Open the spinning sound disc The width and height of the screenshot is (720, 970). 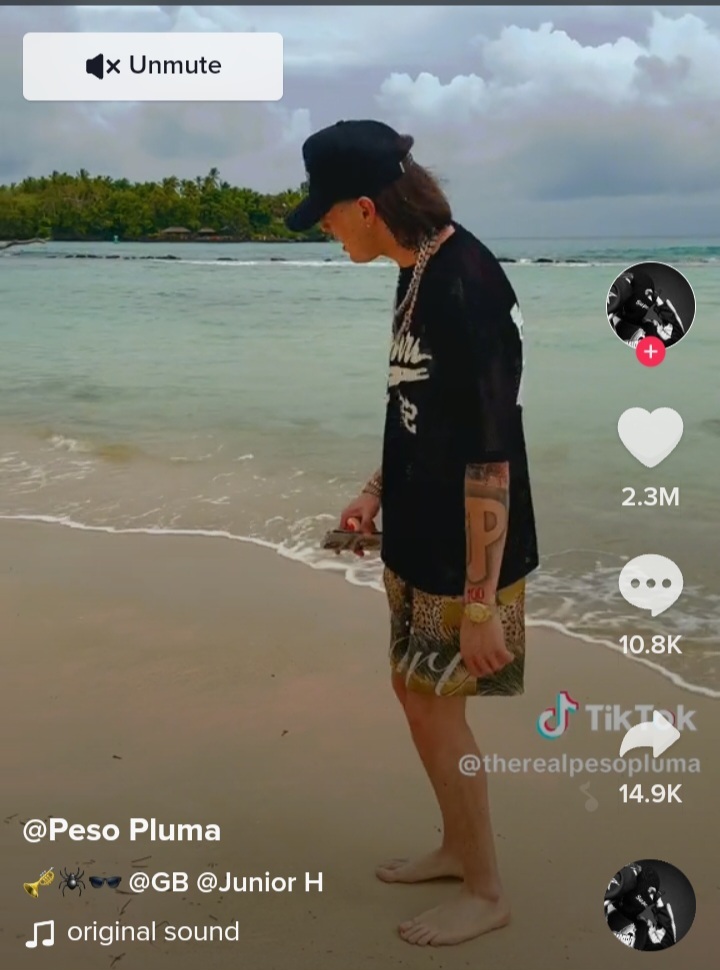tap(650, 905)
